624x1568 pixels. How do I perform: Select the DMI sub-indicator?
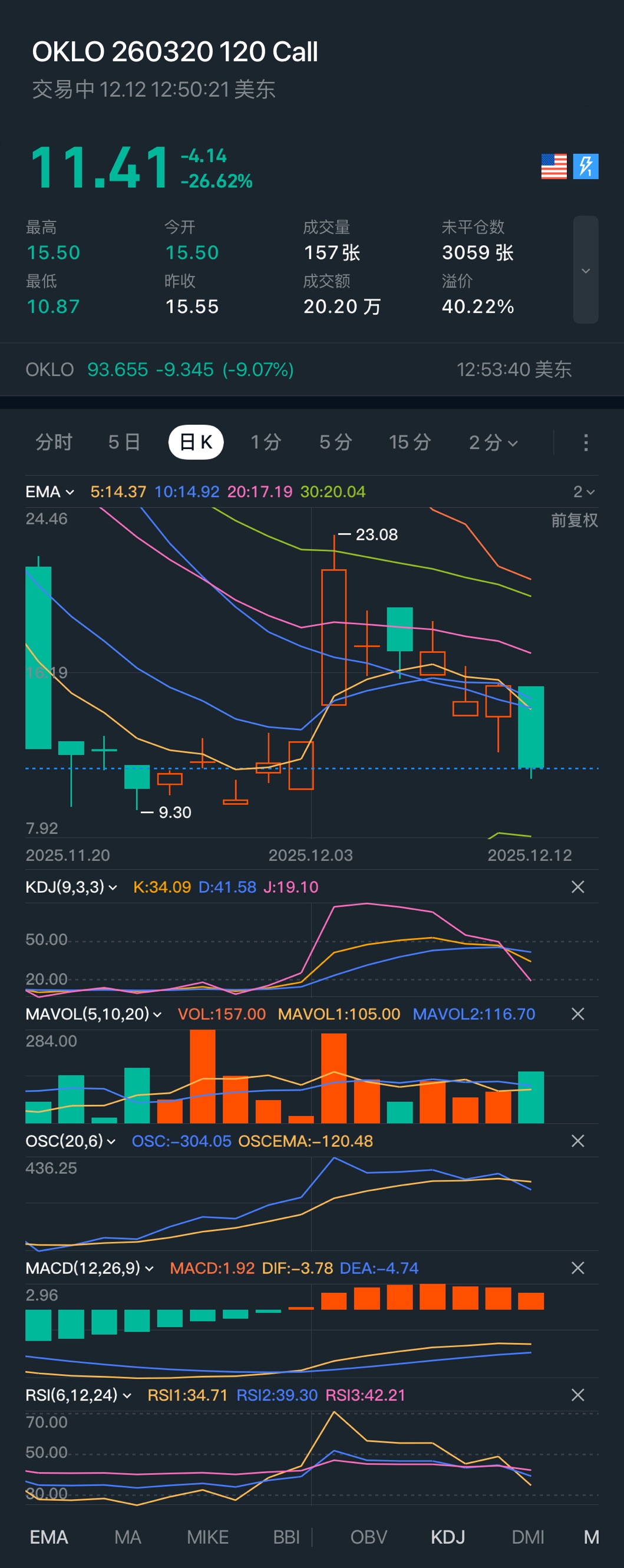pos(528,1537)
